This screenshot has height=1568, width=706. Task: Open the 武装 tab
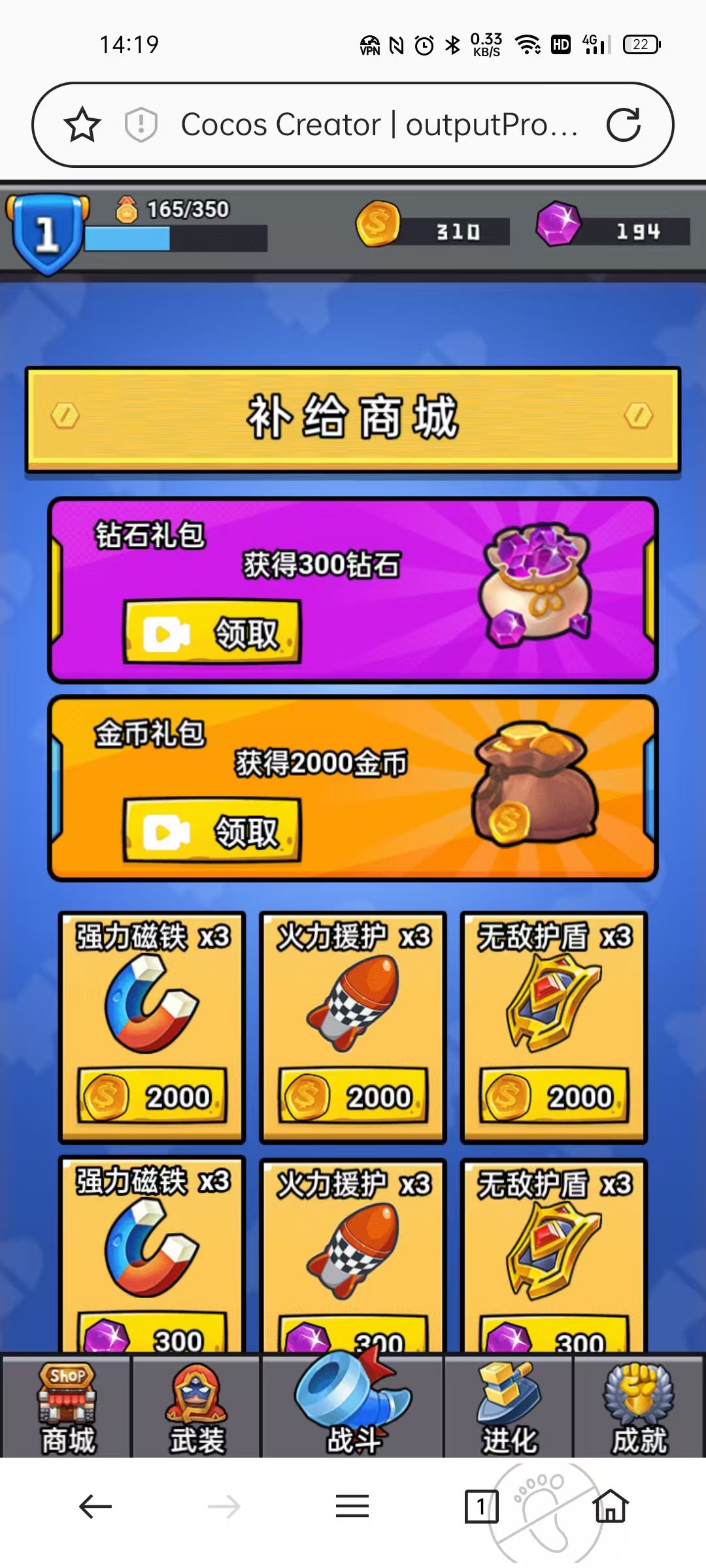tap(197, 1409)
